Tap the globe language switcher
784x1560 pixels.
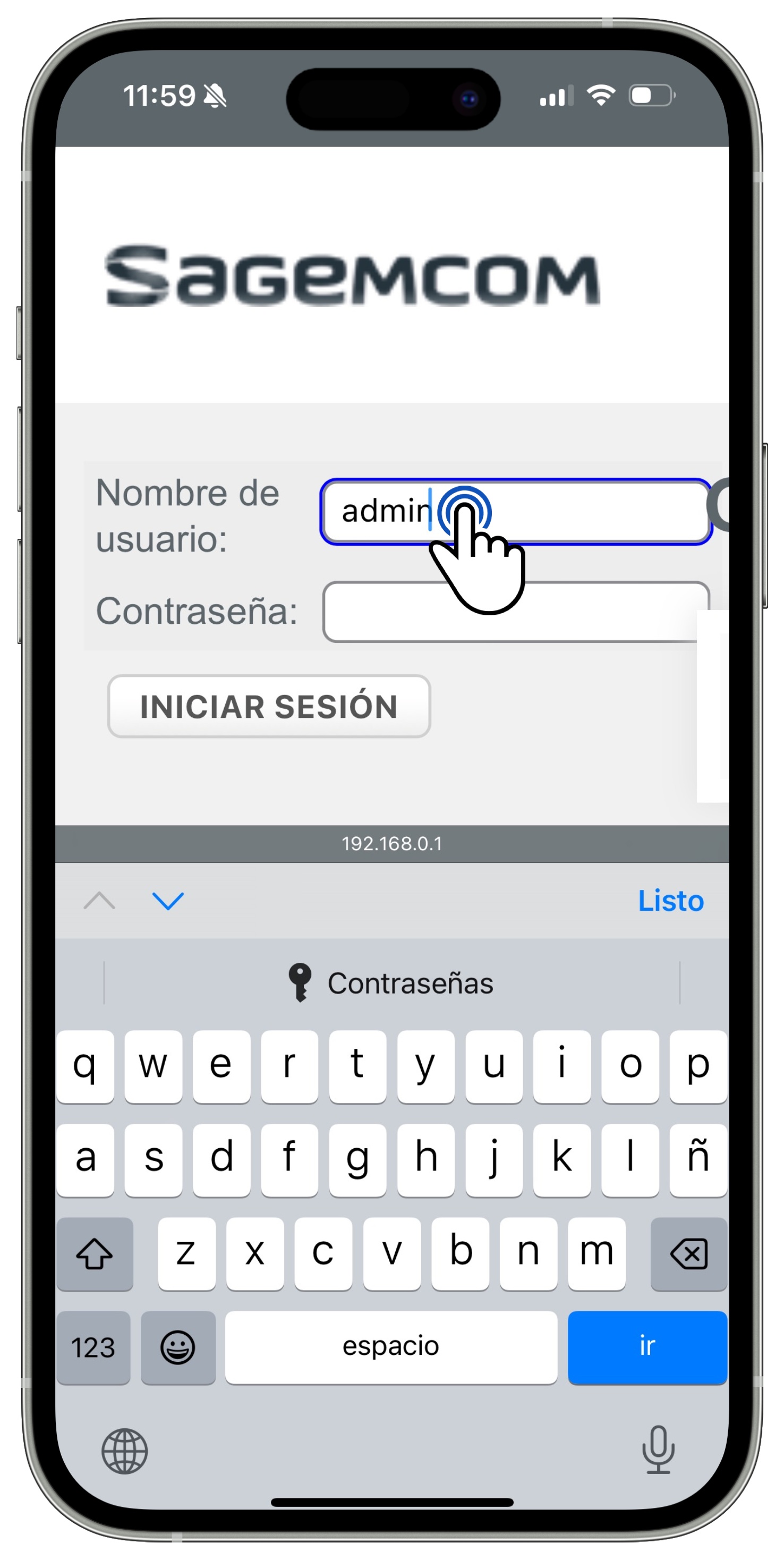pos(125,1451)
